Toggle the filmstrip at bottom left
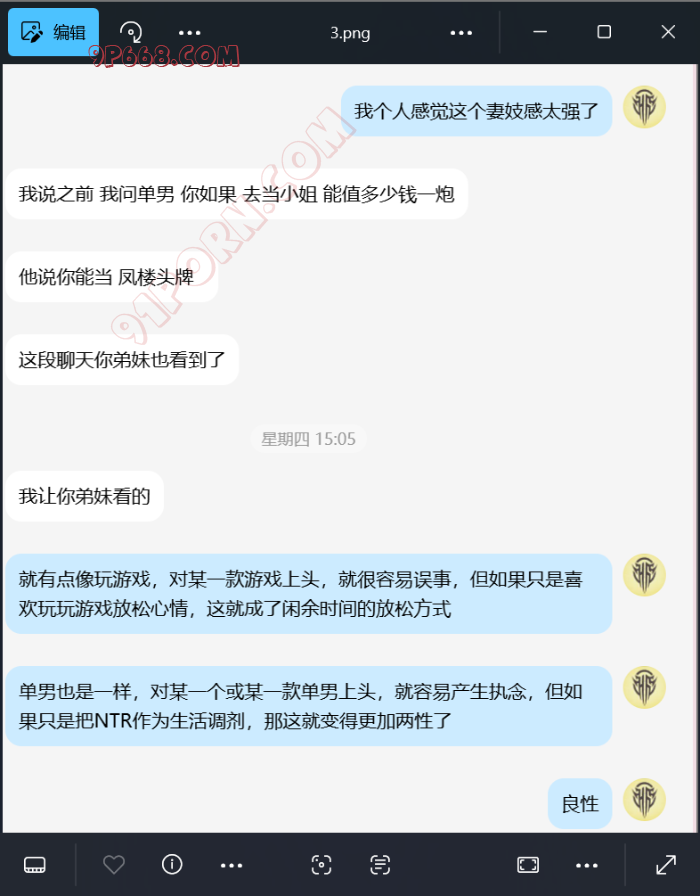Image resolution: width=700 pixels, height=896 pixels. 35,865
